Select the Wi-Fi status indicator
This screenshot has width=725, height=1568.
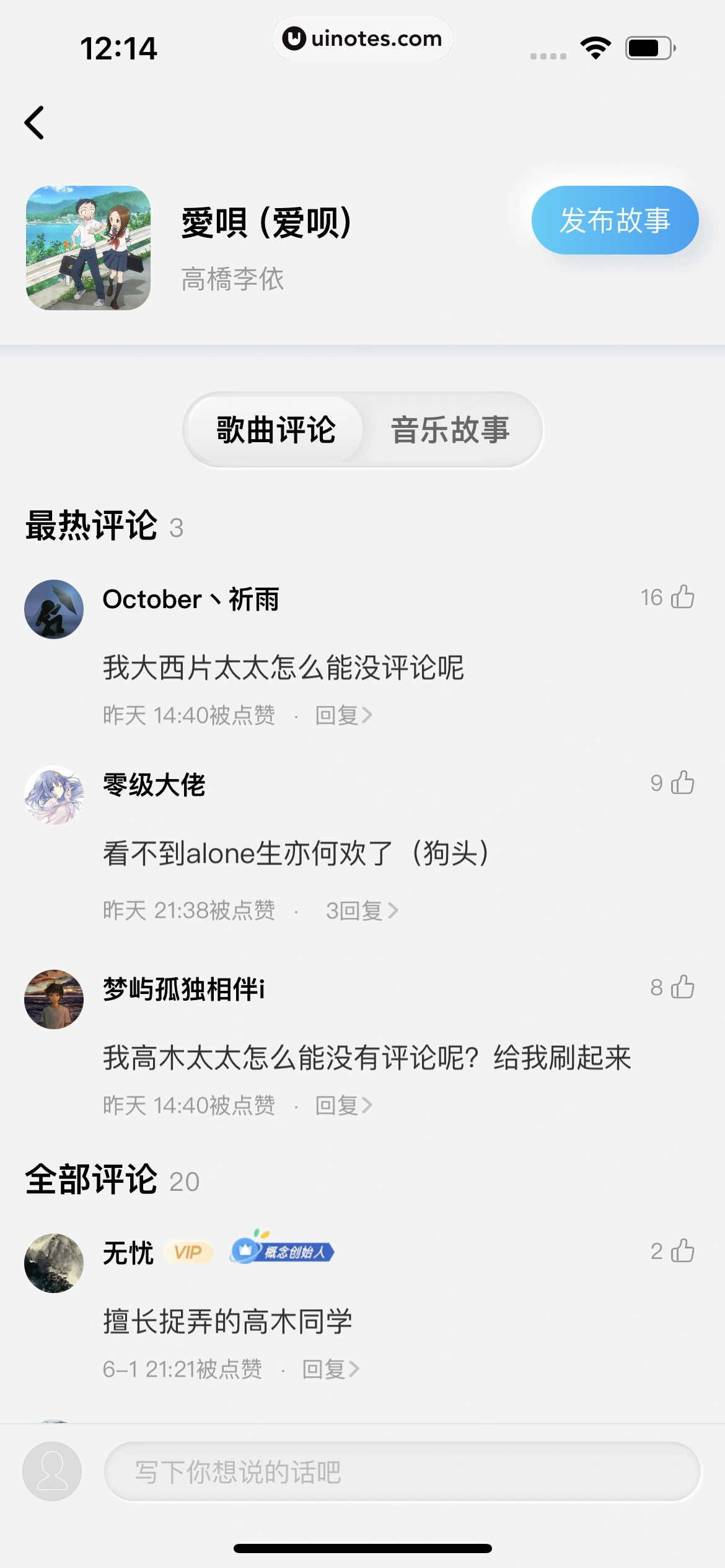pos(597,46)
